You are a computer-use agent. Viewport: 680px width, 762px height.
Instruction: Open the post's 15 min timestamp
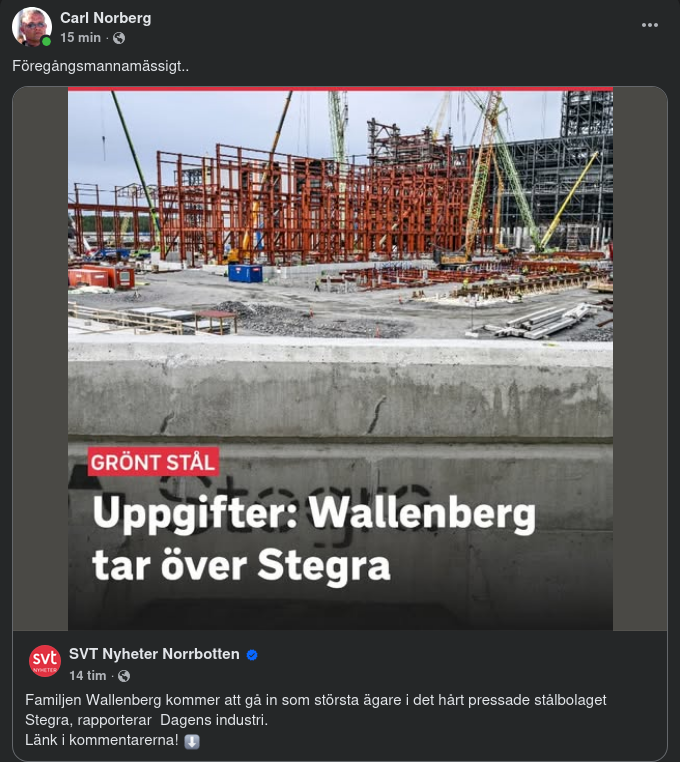click(x=80, y=37)
